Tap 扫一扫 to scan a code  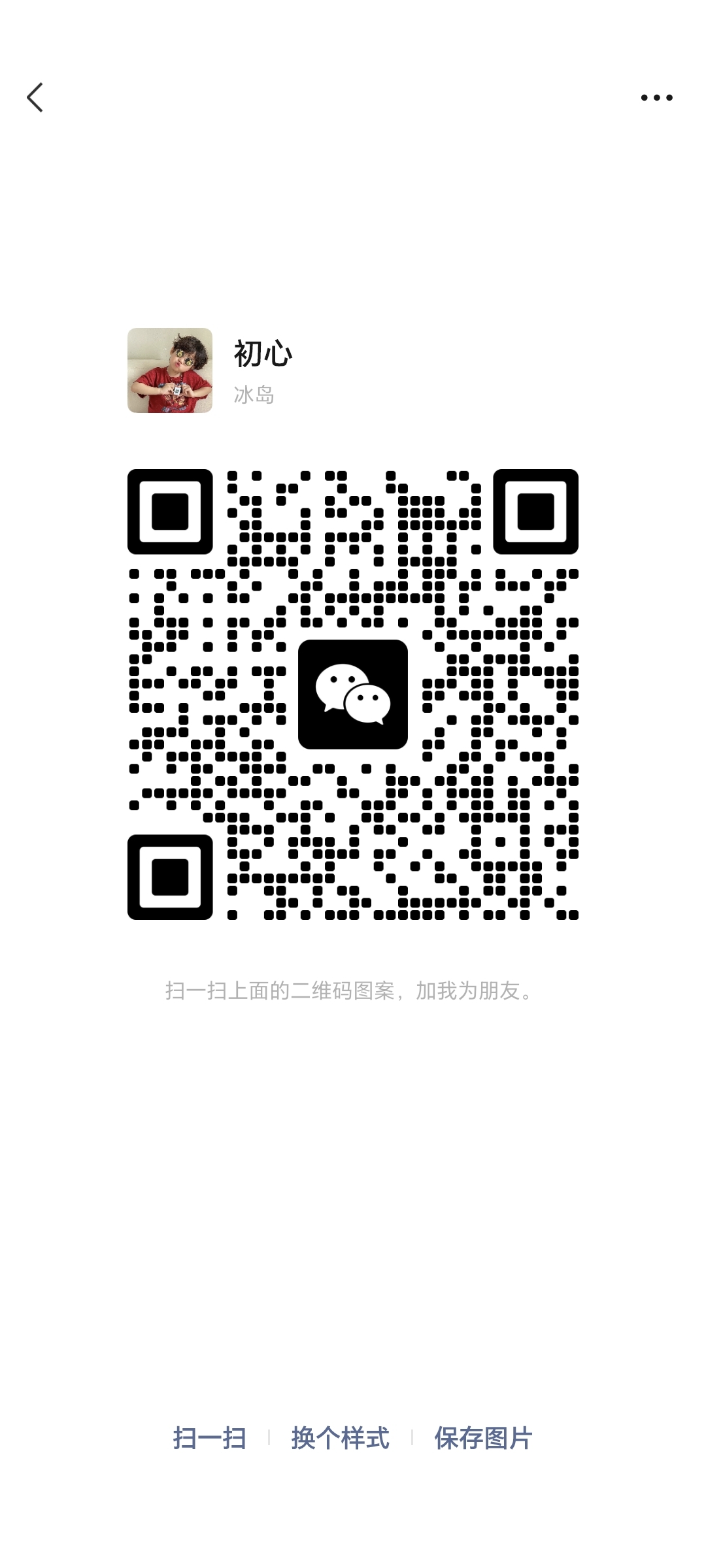pyautogui.click(x=209, y=1438)
